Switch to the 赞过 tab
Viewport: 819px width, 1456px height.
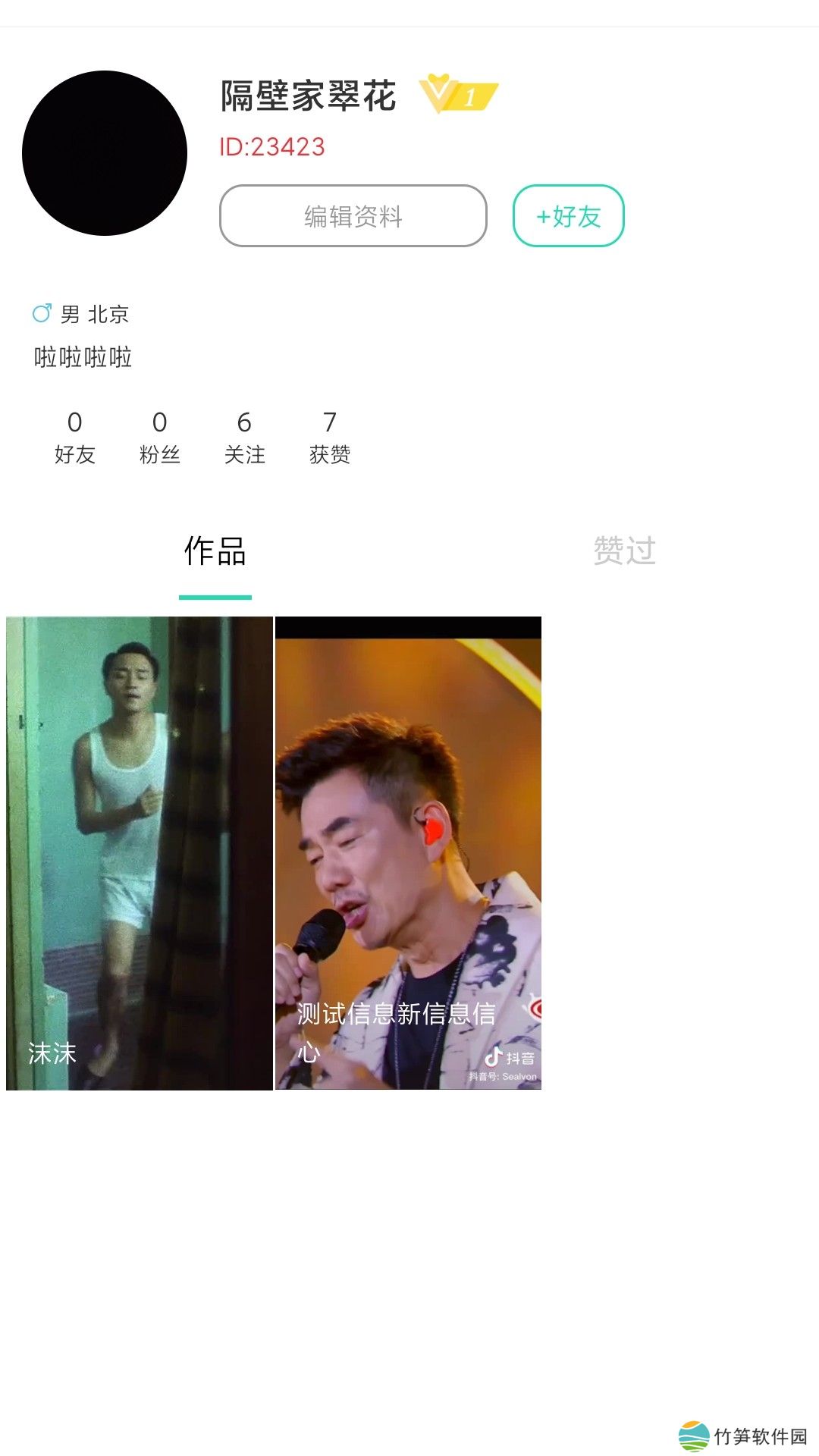click(624, 551)
